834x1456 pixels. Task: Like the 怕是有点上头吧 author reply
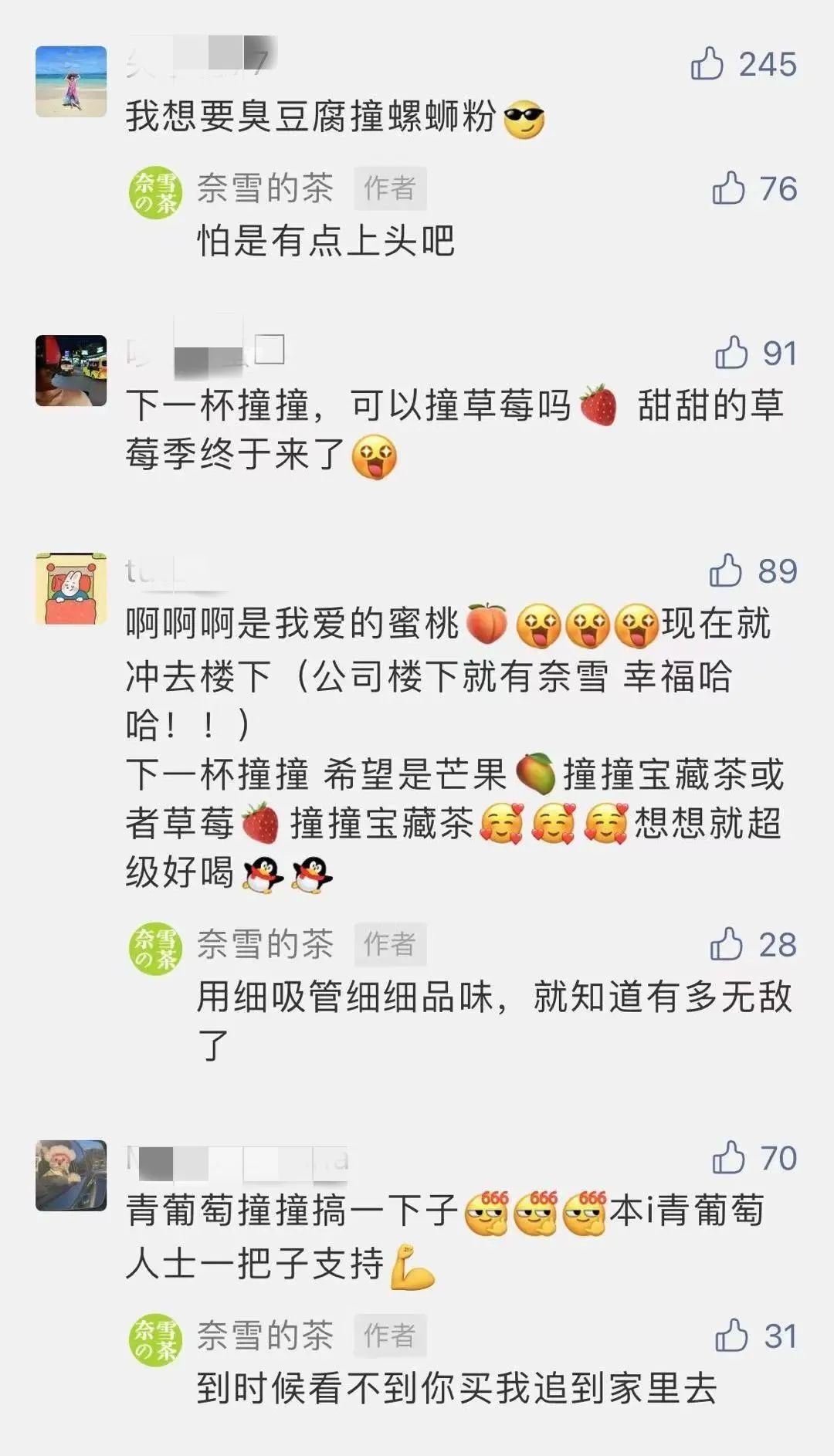click(728, 188)
